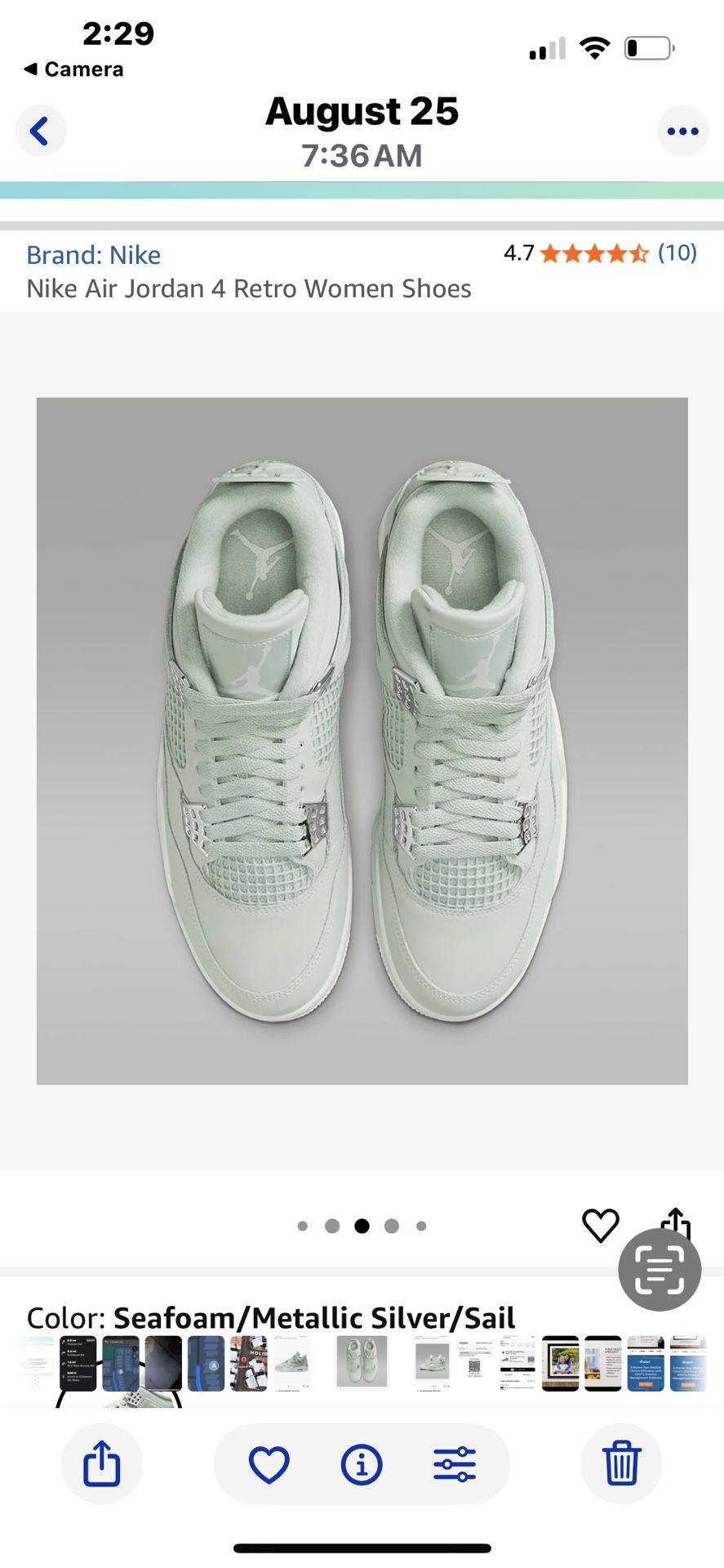Go back to the photo library
The image size is (724, 1568).
click(40, 131)
